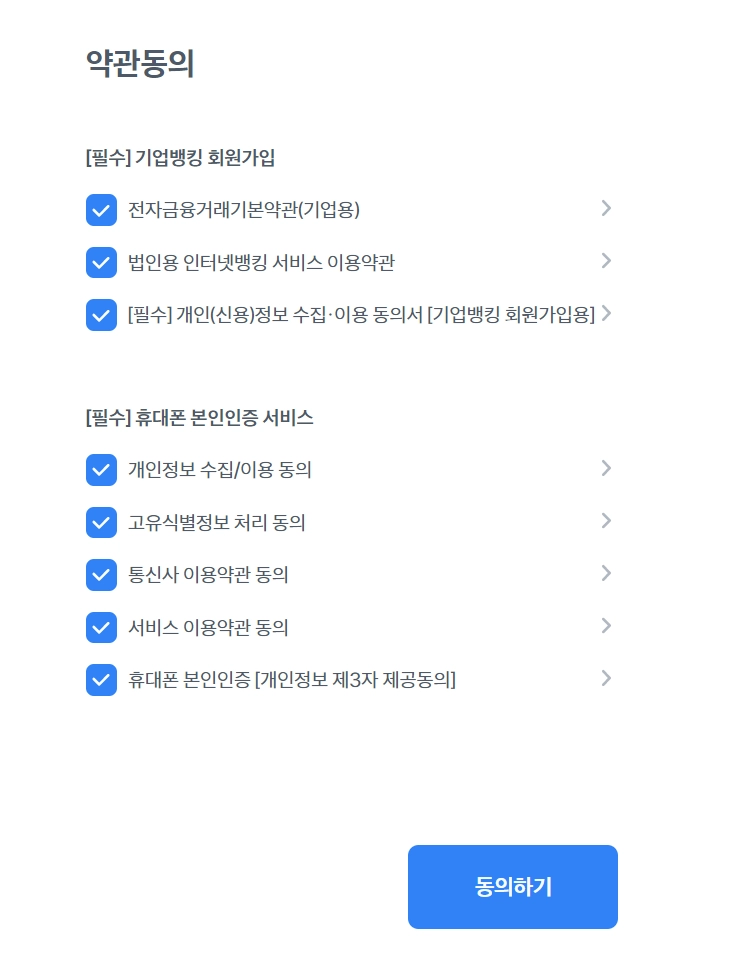View 휴대폰 본인인증 제3자 제공동의 chevron
The width and height of the screenshot is (739, 973).
pos(606,678)
